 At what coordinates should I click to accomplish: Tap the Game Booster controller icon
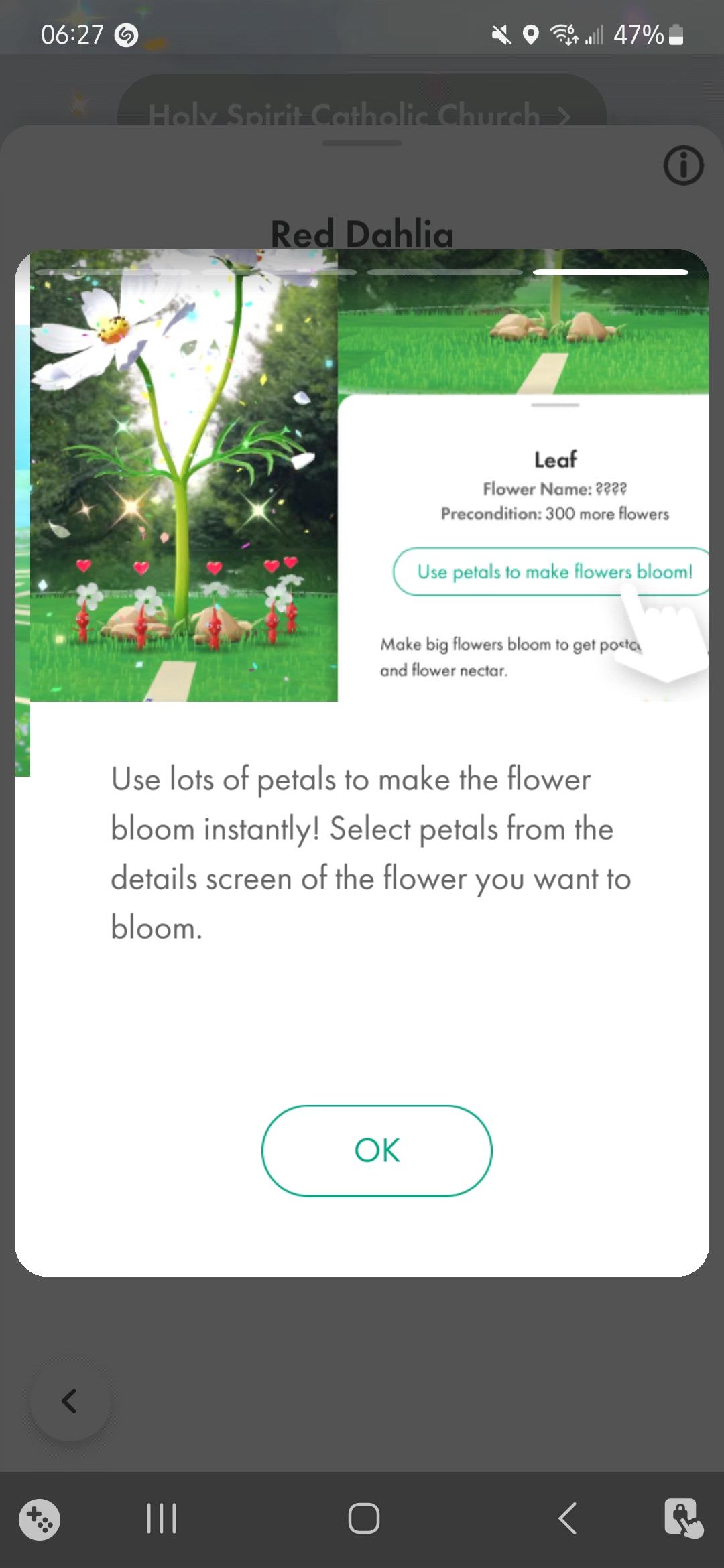40,1518
